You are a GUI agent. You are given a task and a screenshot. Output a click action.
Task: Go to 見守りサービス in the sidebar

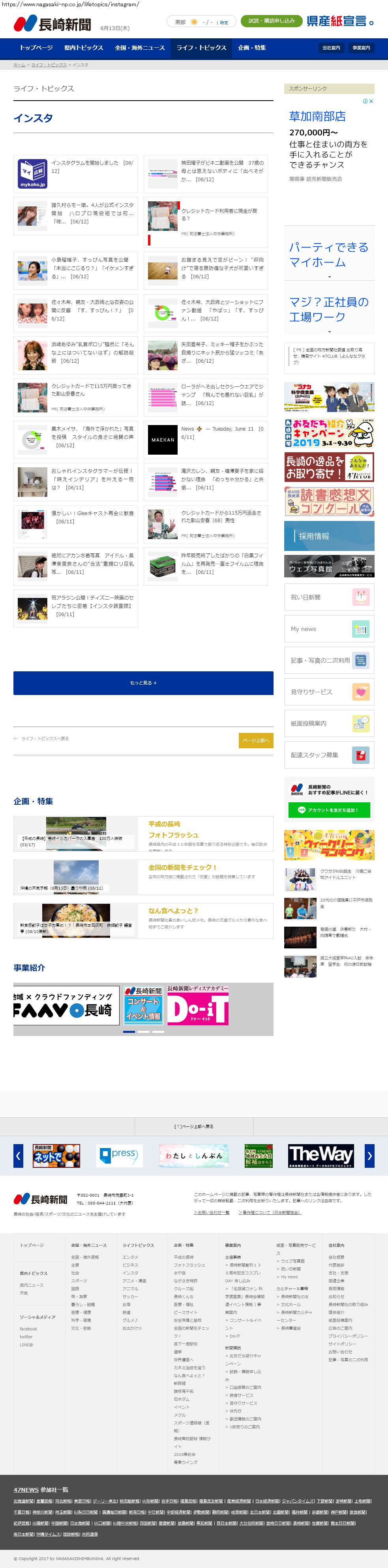(x=329, y=692)
